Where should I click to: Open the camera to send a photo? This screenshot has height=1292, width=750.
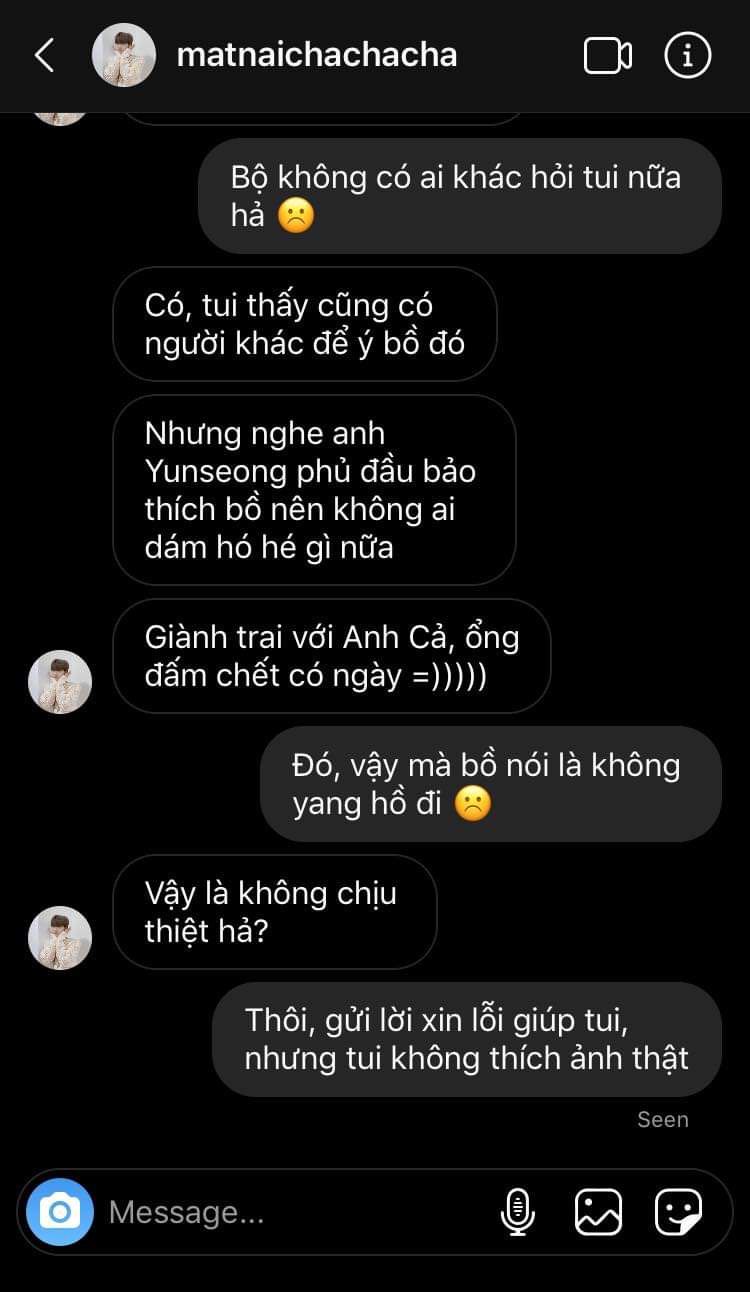pyautogui.click(x=60, y=1212)
